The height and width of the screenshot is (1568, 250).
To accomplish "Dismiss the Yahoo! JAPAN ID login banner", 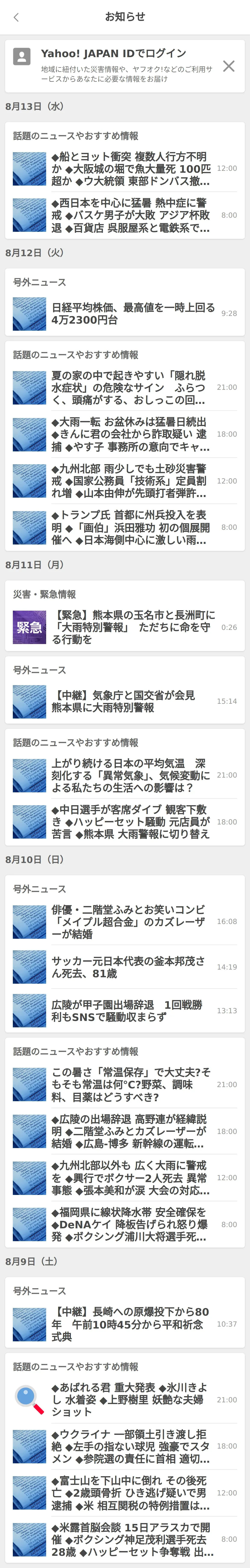I will [x=229, y=66].
